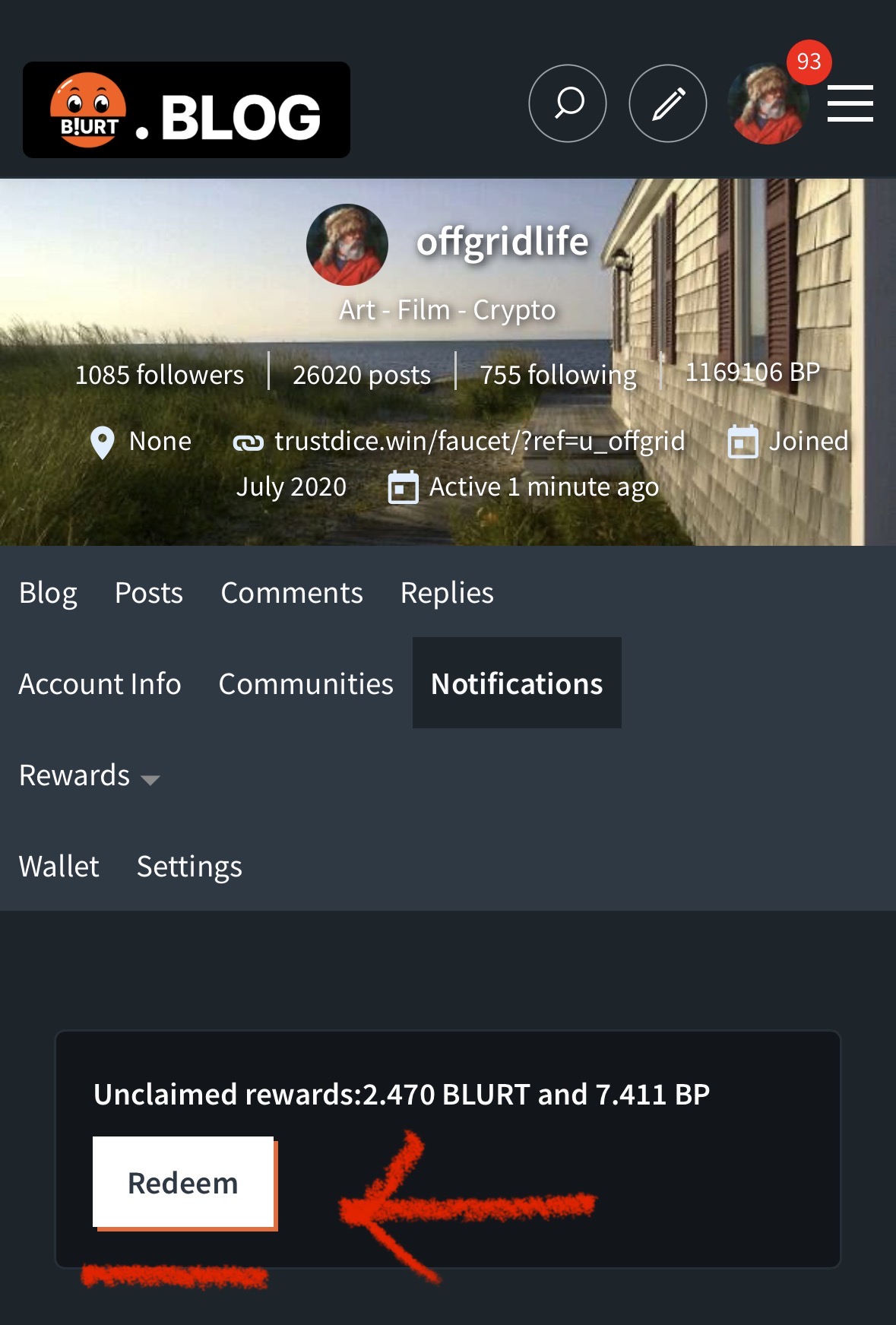
Task: Switch to the Comments tab
Action: 292,593
